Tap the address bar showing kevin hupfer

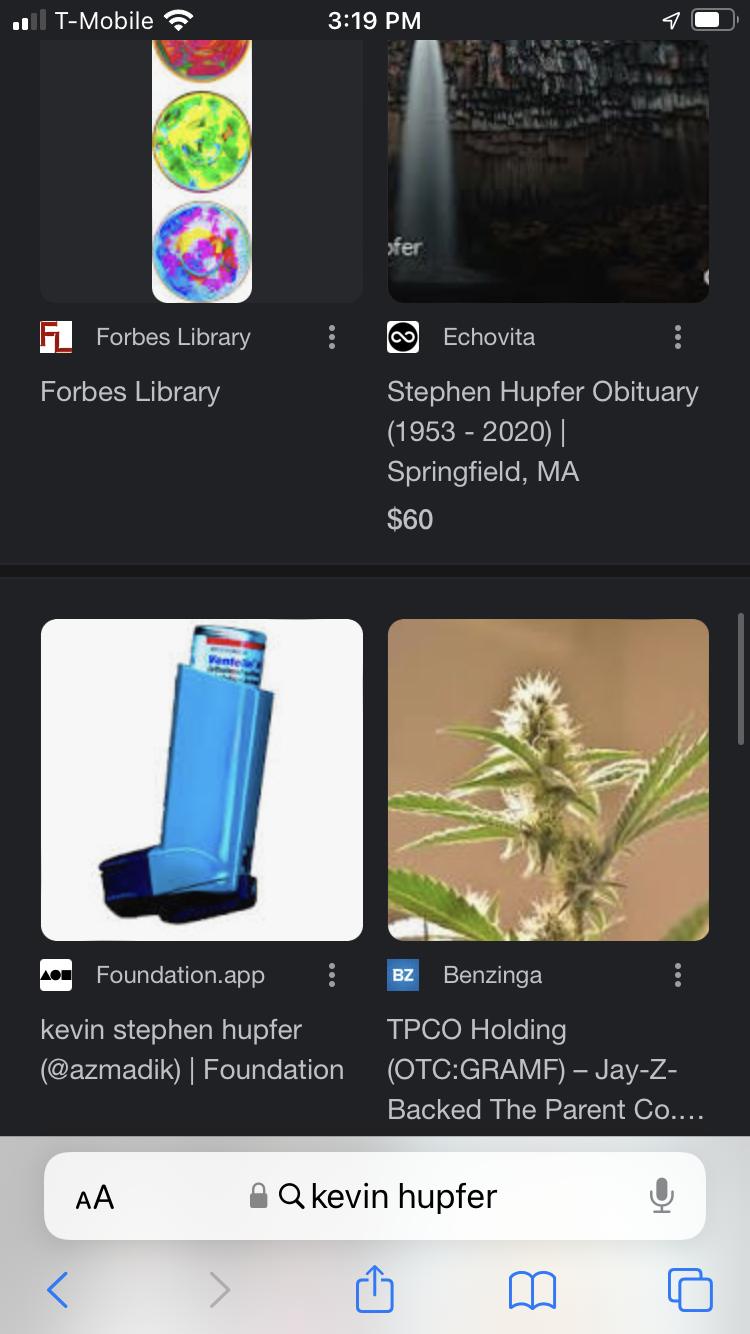pyautogui.click(x=375, y=1196)
